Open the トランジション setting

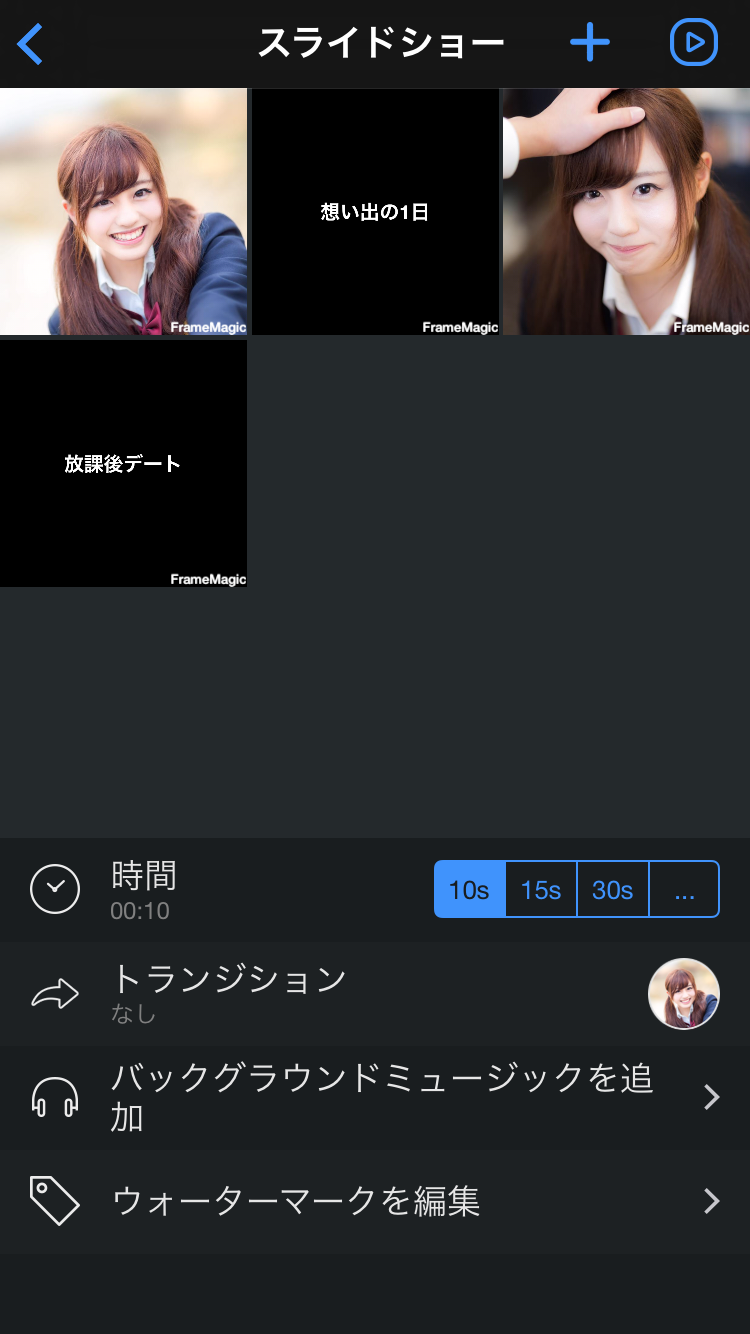tap(375, 994)
